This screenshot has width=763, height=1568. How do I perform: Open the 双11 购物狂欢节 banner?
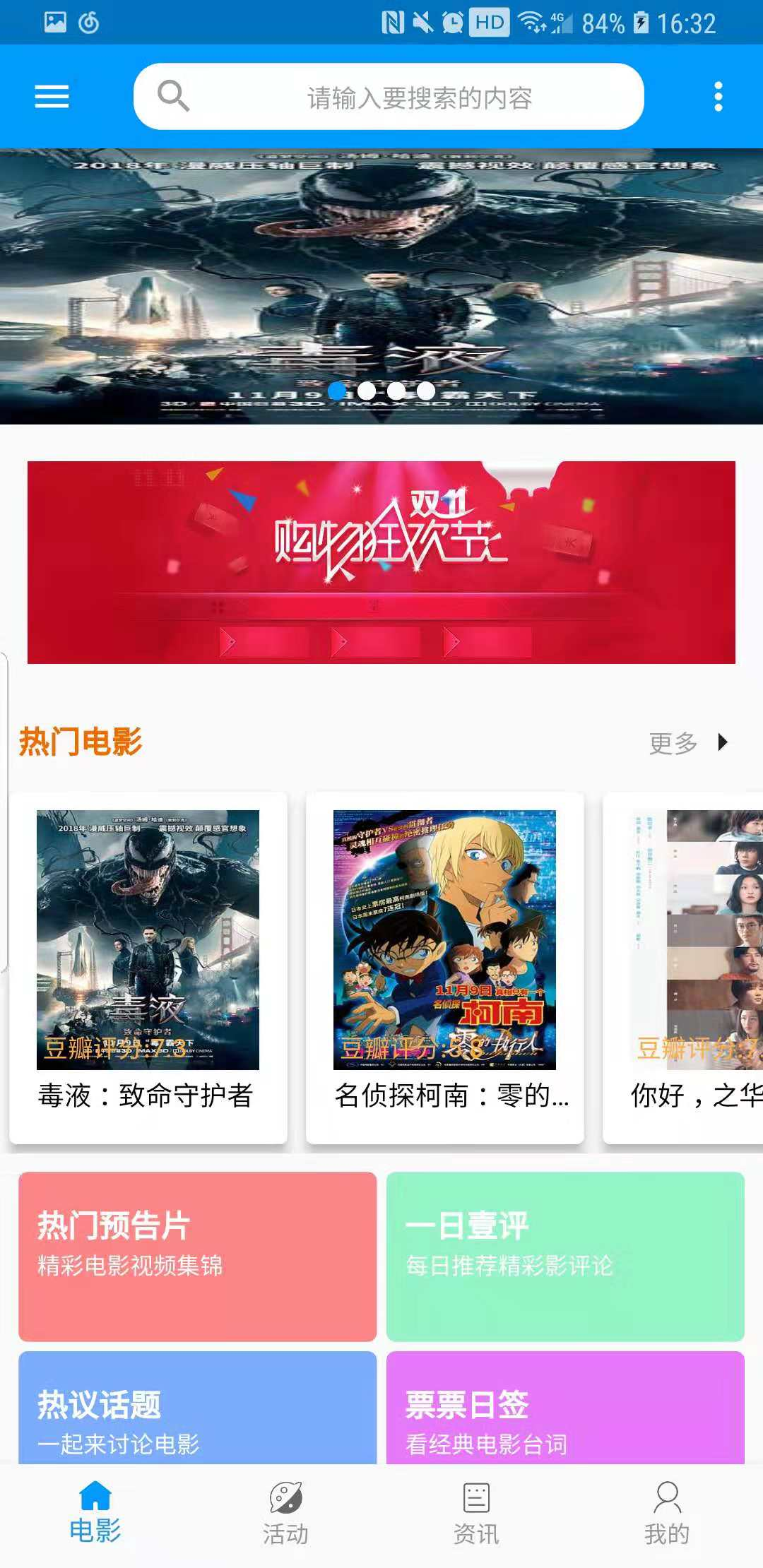pyautogui.click(x=381, y=562)
